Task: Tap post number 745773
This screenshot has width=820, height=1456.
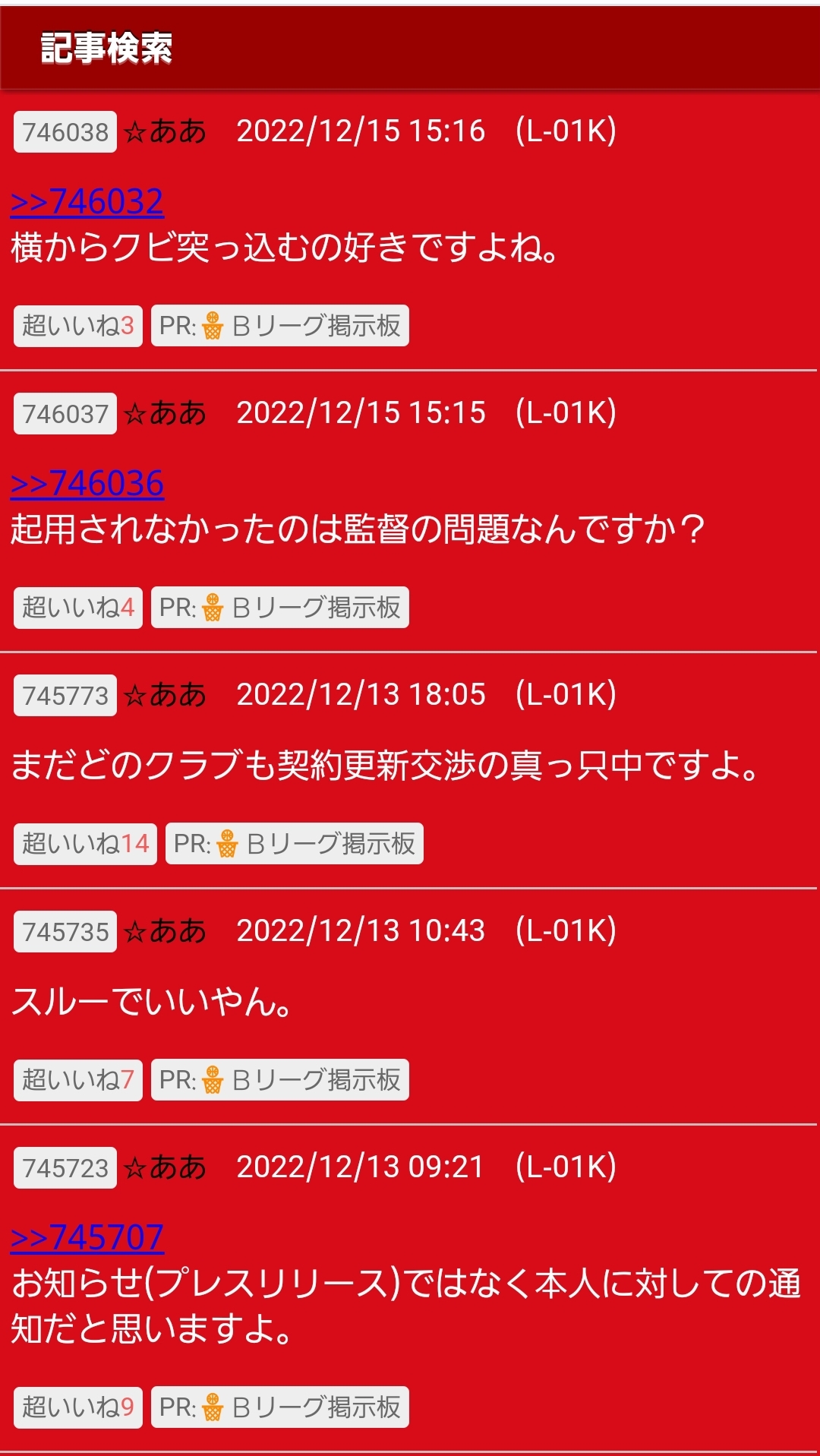Action: (x=65, y=696)
